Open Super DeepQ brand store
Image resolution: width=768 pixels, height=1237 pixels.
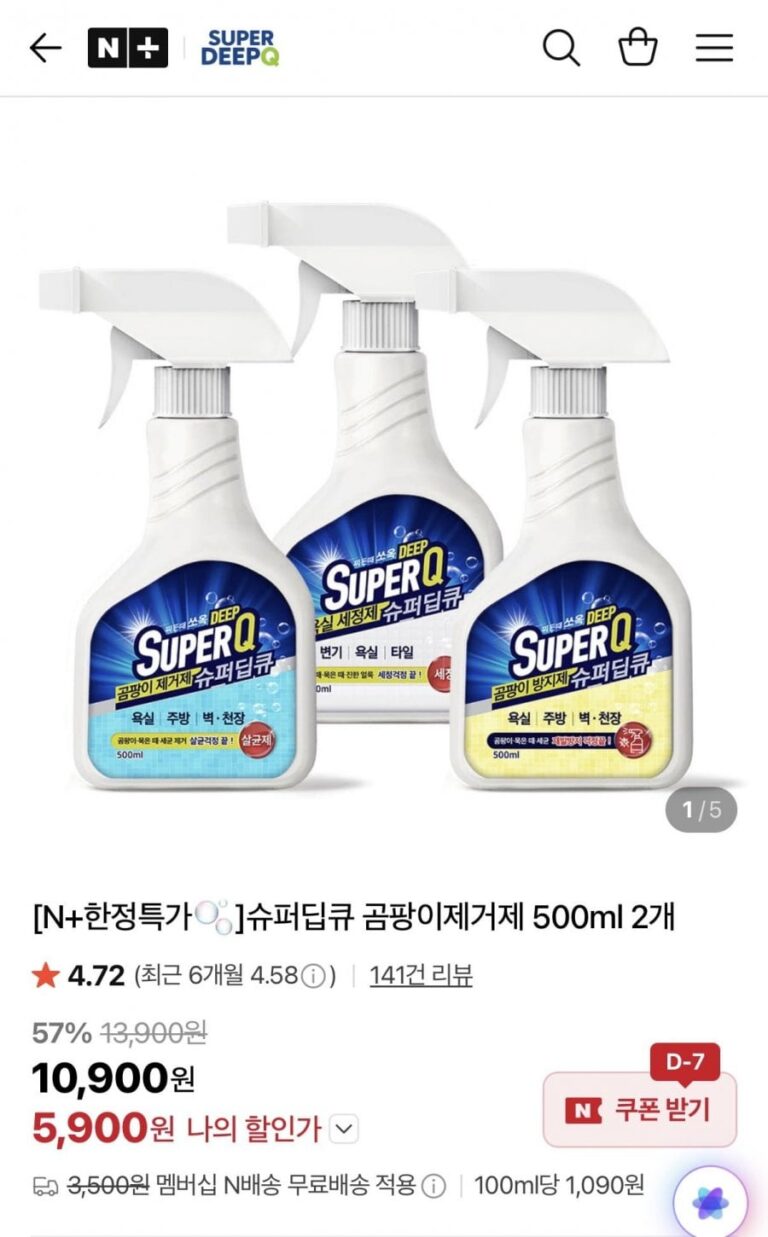point(240,48)
